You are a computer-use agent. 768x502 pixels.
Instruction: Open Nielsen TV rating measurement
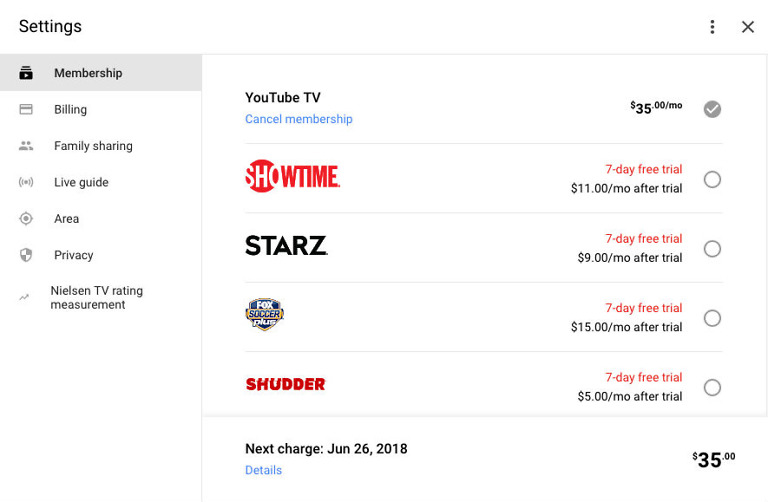pyautogui.click(x=96, y=298)
